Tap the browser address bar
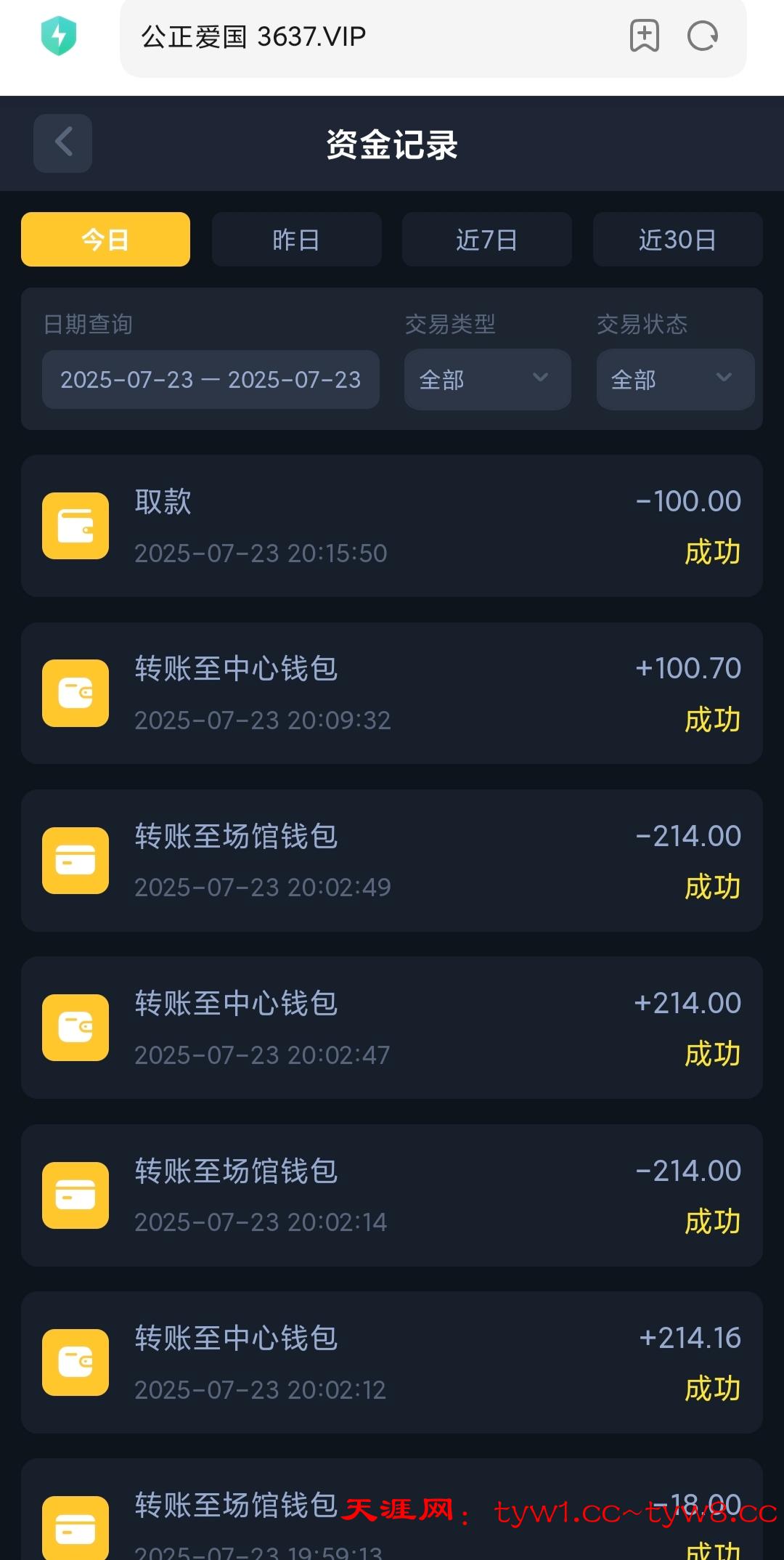Image resolution: width=784 pixels, height=1560 pixels. (363, 36)
